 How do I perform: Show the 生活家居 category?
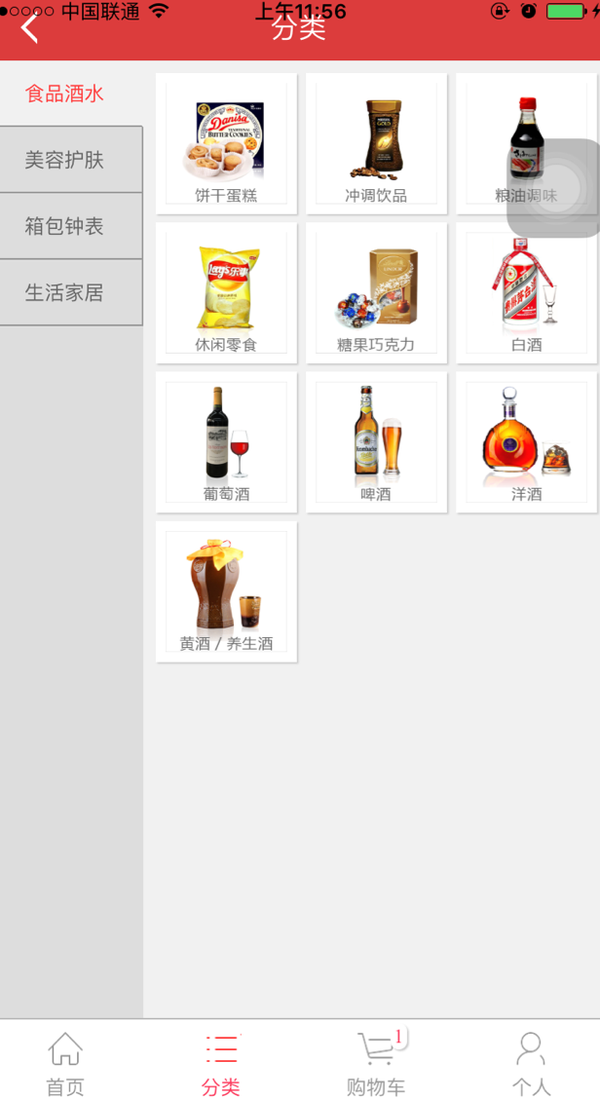point(65,293)
